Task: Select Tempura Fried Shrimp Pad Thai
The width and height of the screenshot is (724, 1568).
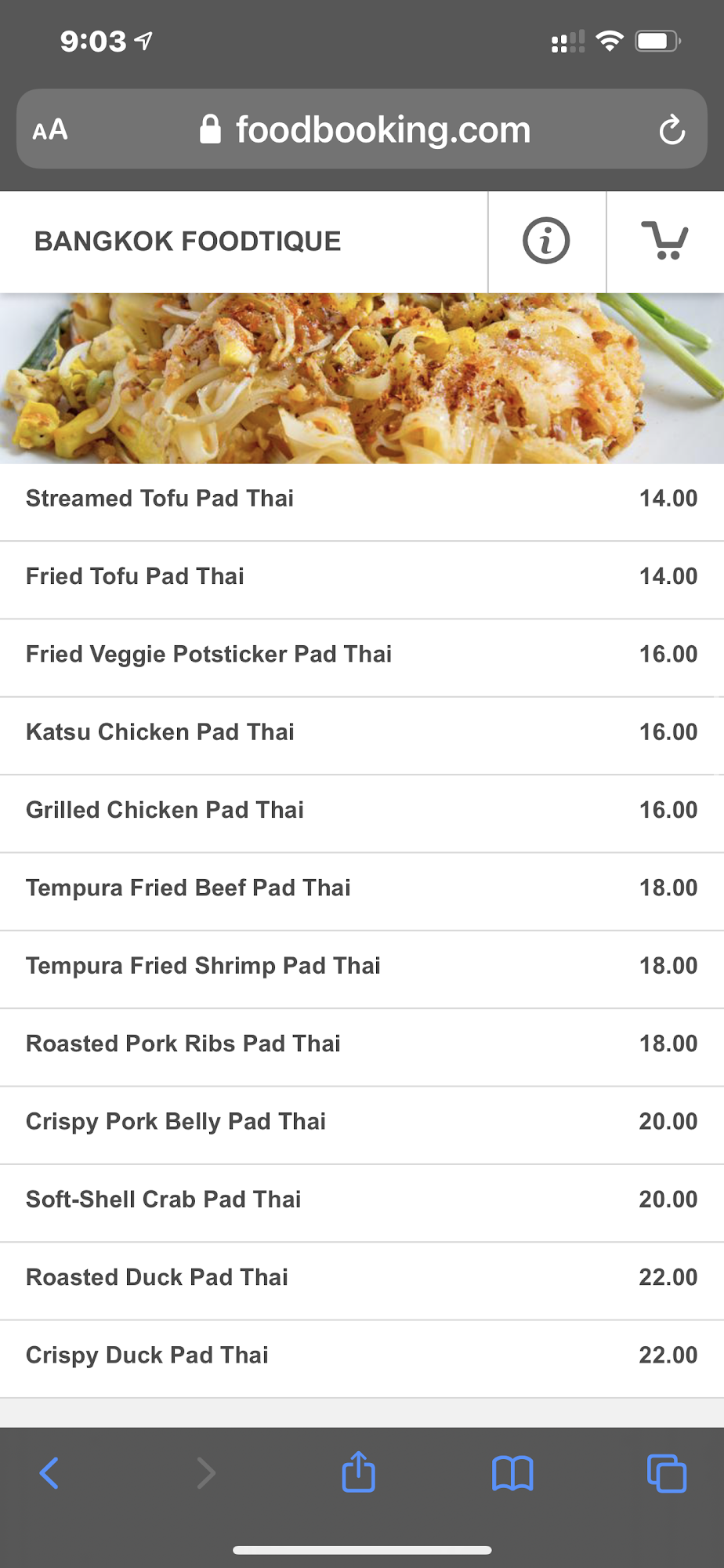Action: (203, 966)
